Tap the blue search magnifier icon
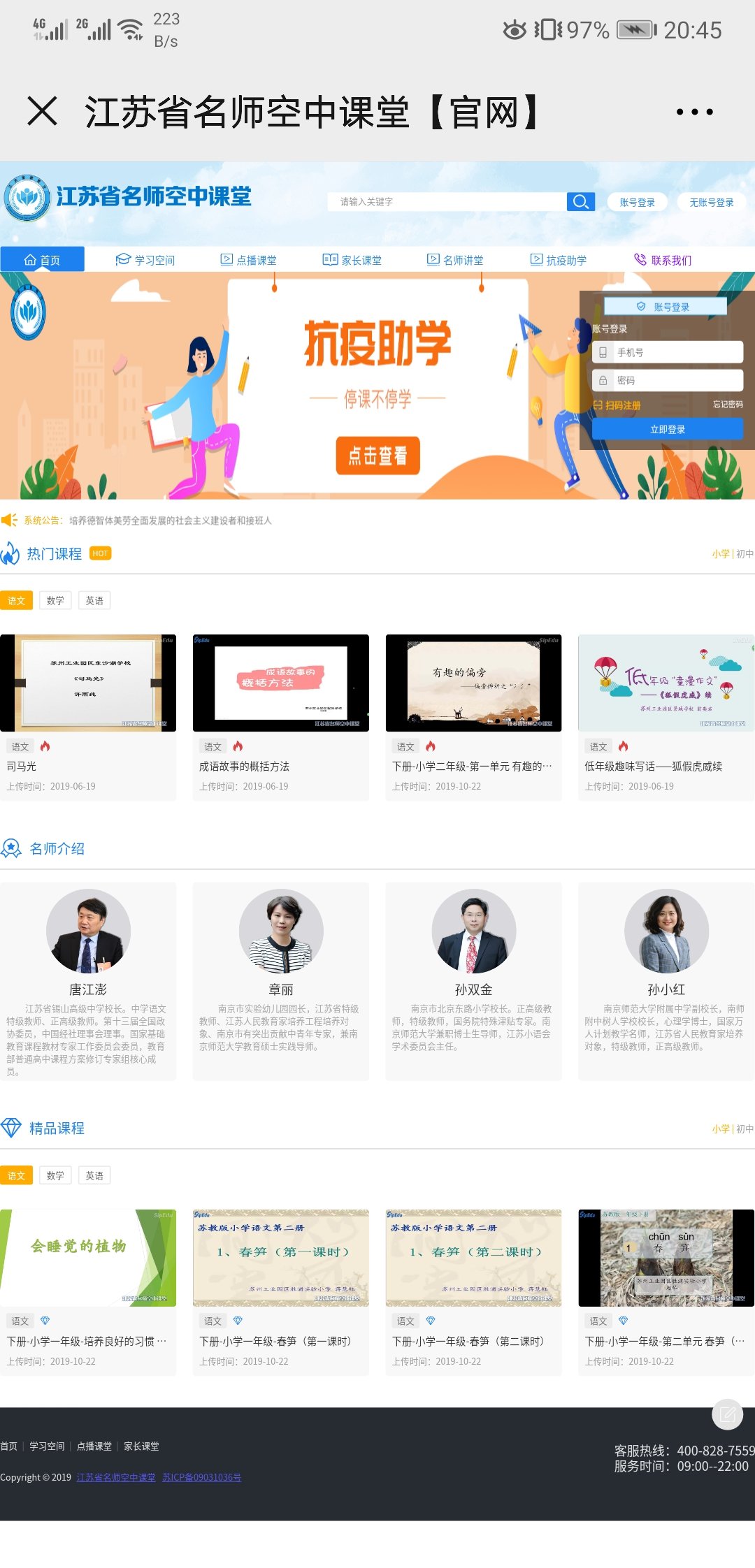This screenshot has width=755, height=1568. [580, 202]
